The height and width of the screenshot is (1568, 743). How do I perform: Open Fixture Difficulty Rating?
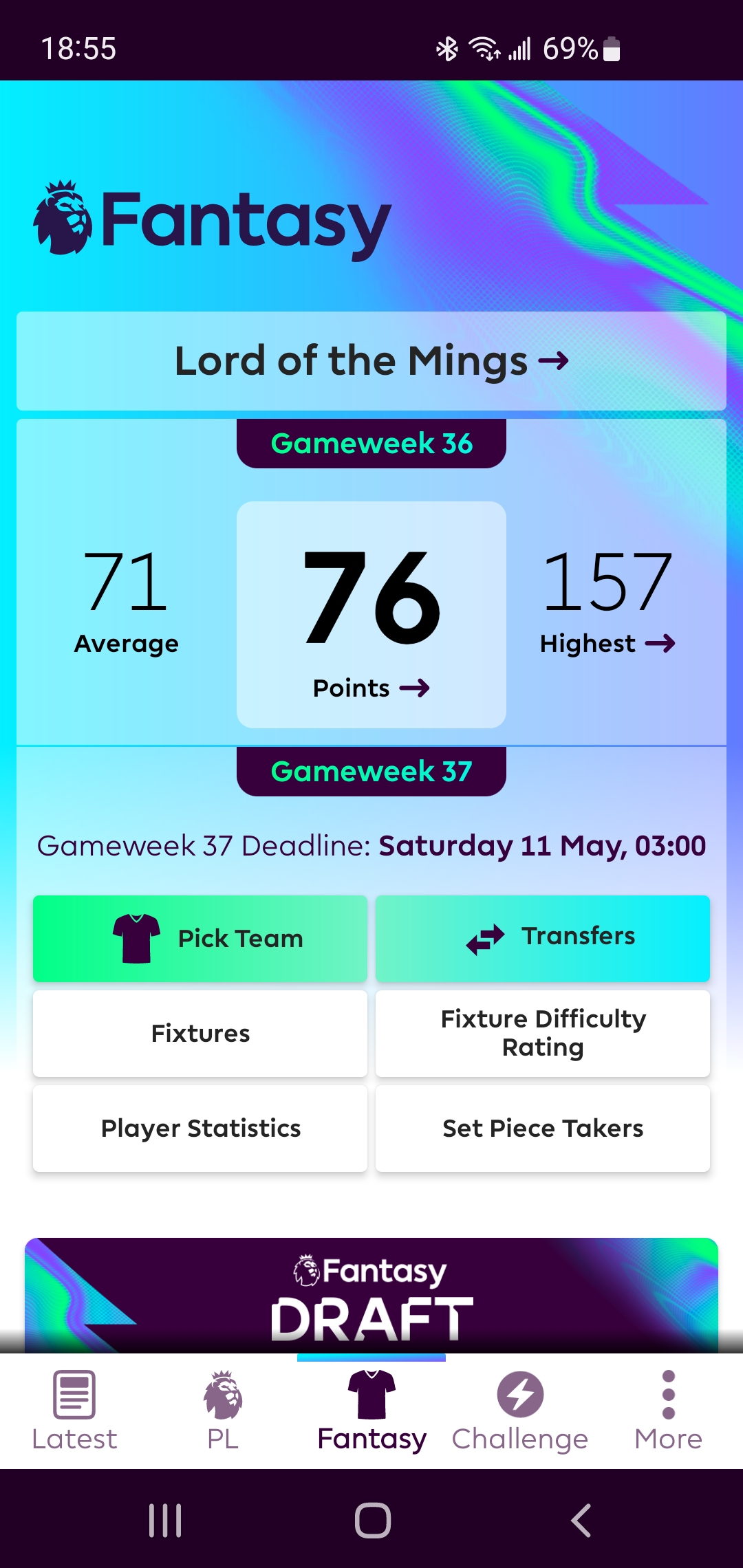pos(543,1034)
